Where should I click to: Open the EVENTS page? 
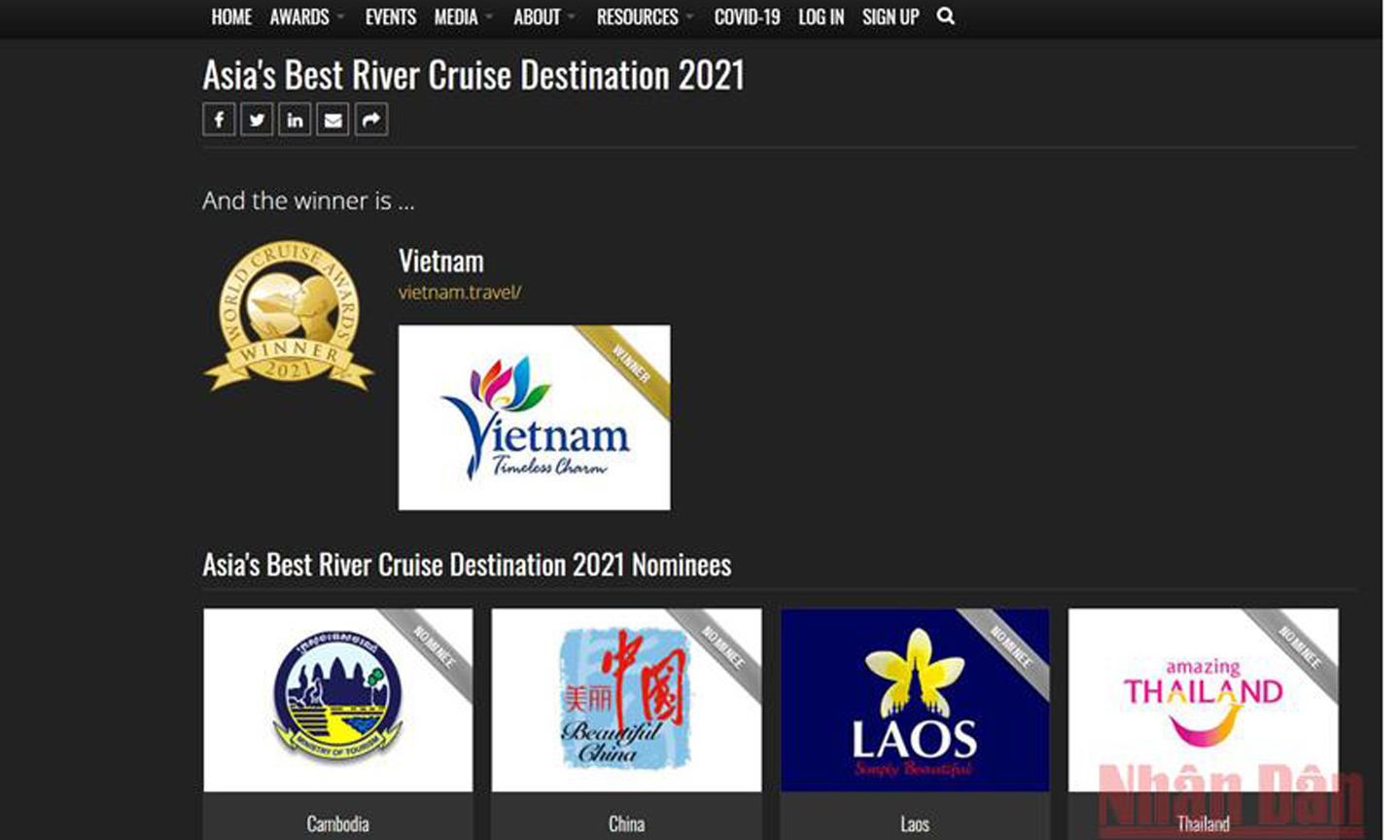click(x=390, y=17)
